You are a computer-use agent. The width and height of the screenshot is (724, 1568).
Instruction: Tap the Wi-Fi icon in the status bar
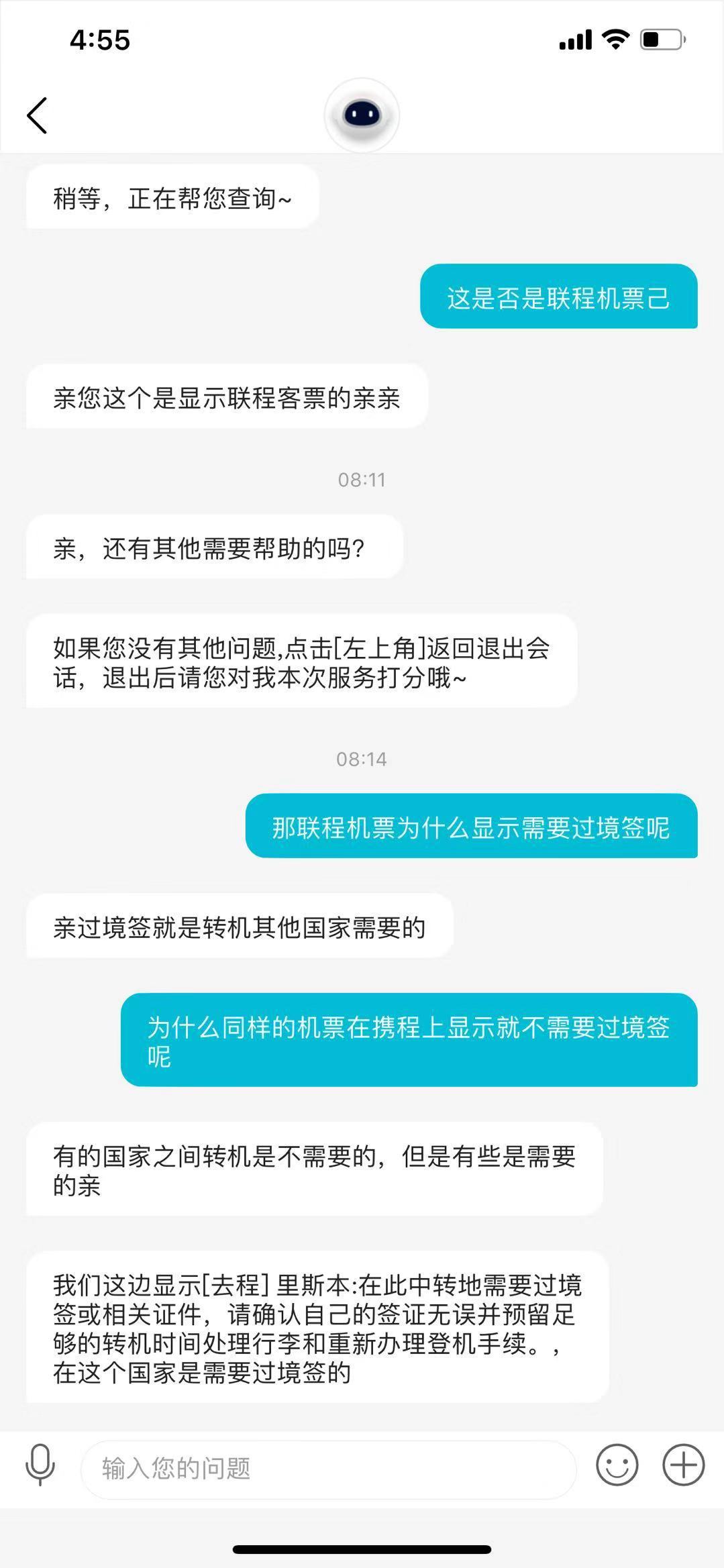click(x=615, y=40)
